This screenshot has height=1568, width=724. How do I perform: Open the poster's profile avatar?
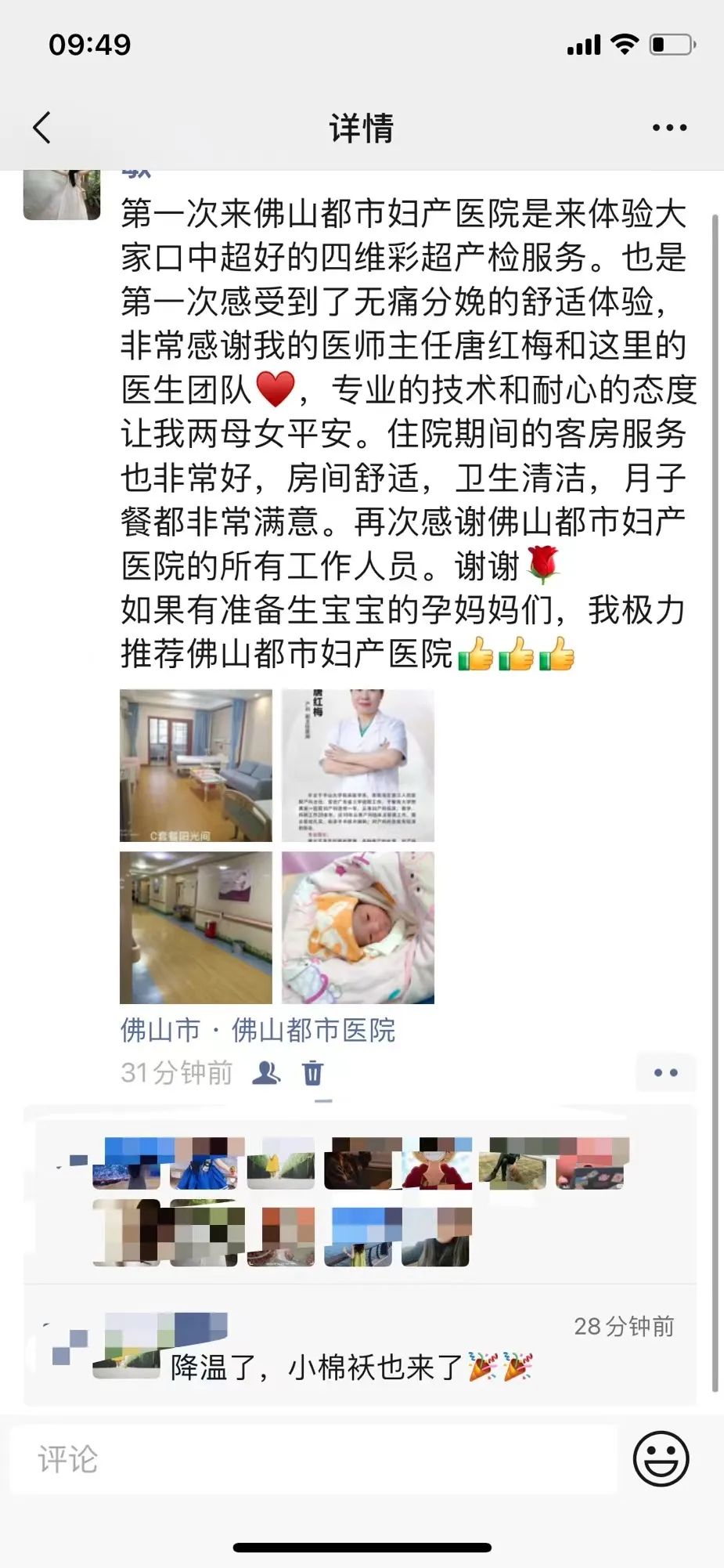pos(62,194)
